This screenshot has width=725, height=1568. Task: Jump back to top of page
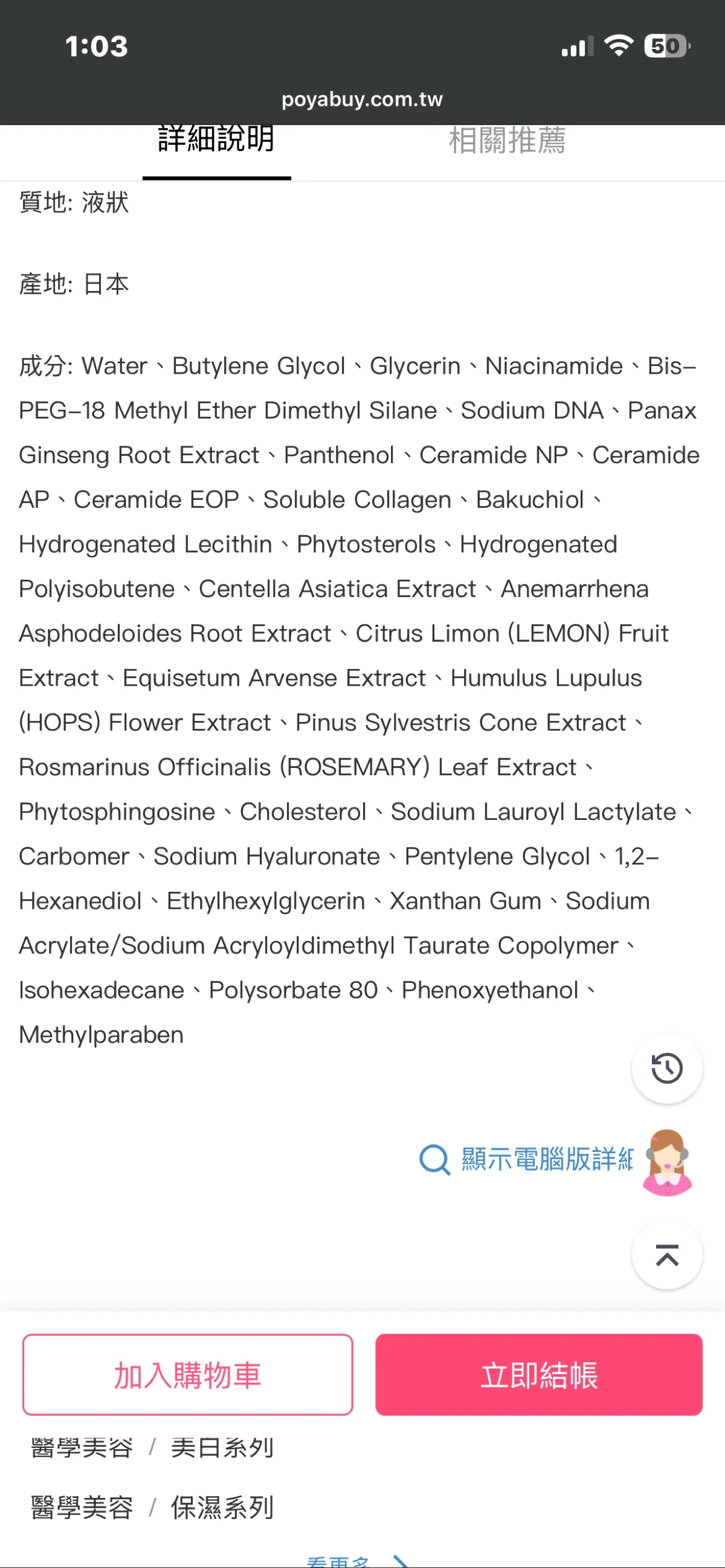click(666, 1255)
